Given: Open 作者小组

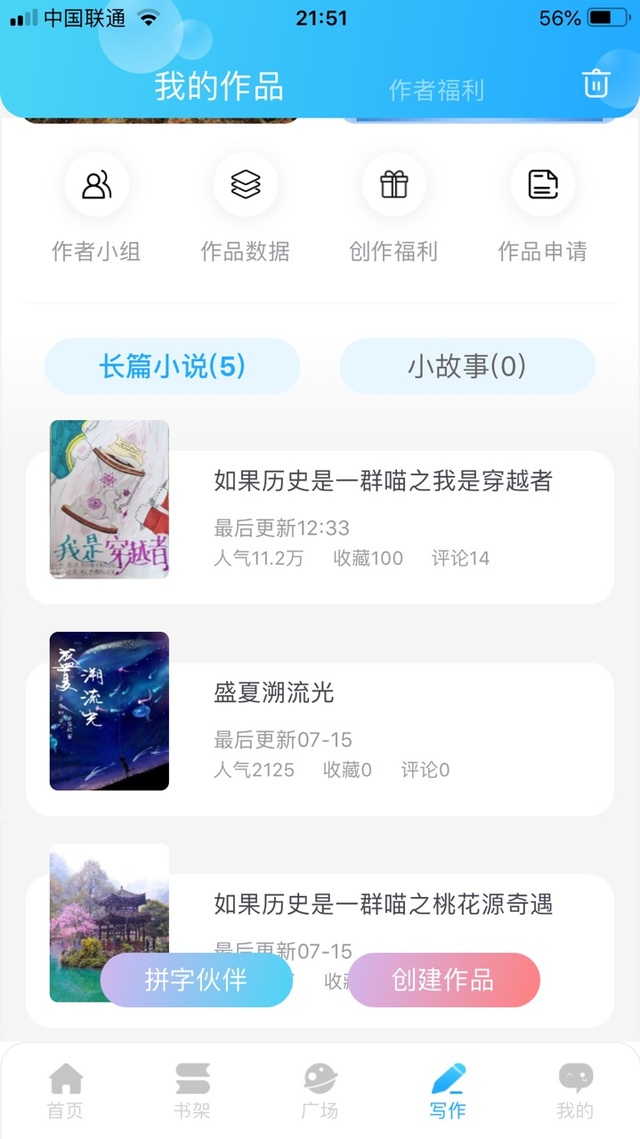Looking at the screenshot, I should click(x=96, y=208).
